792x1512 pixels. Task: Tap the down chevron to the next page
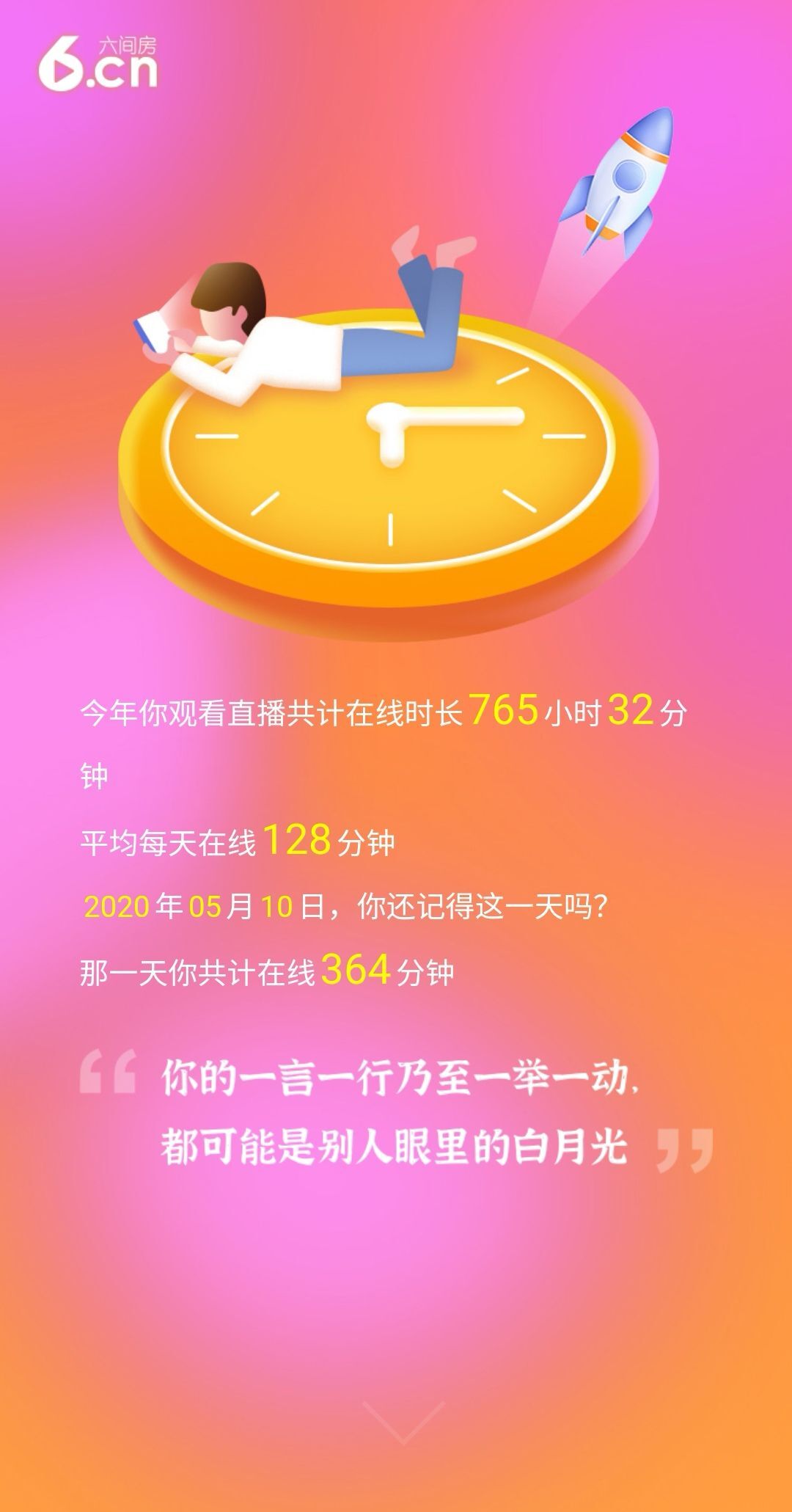tap(403, 1422)
